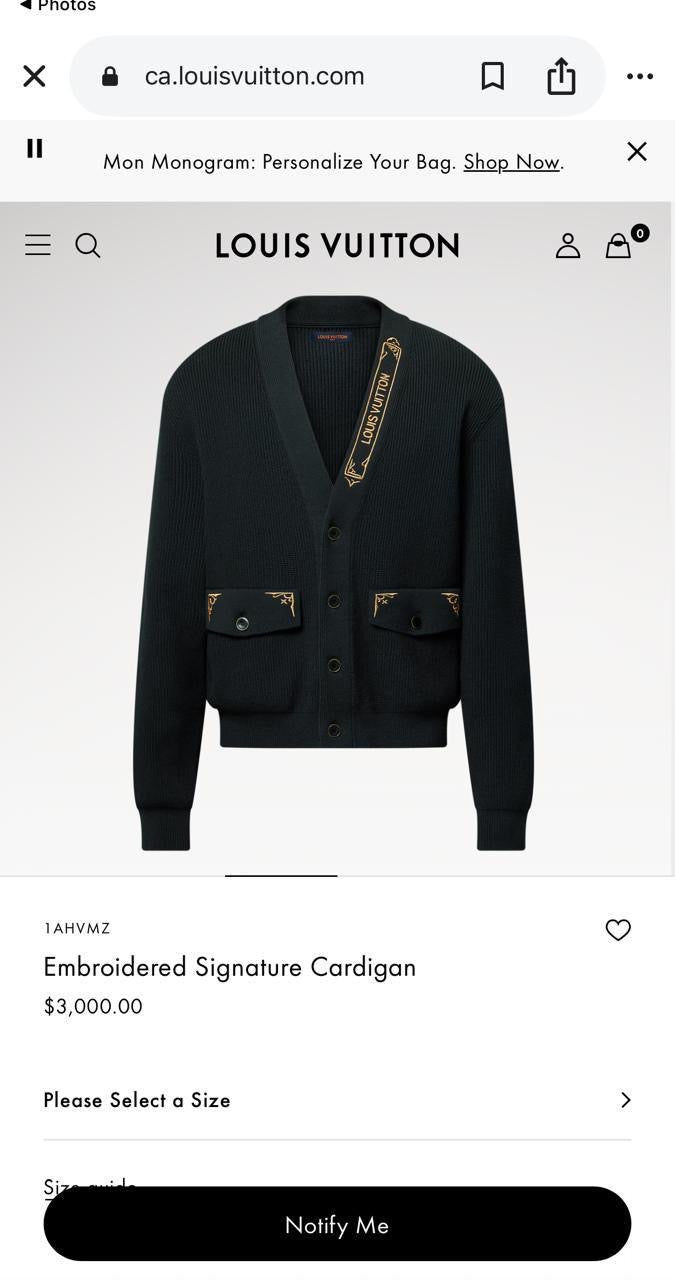
Task: Return to Photos app
Action: tap(58, 6)
